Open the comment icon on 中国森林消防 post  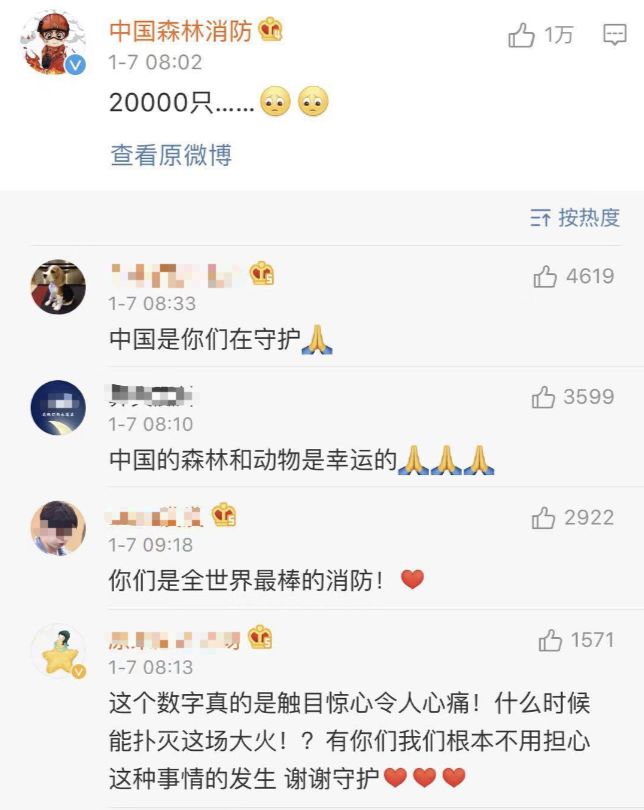(615, 36)
